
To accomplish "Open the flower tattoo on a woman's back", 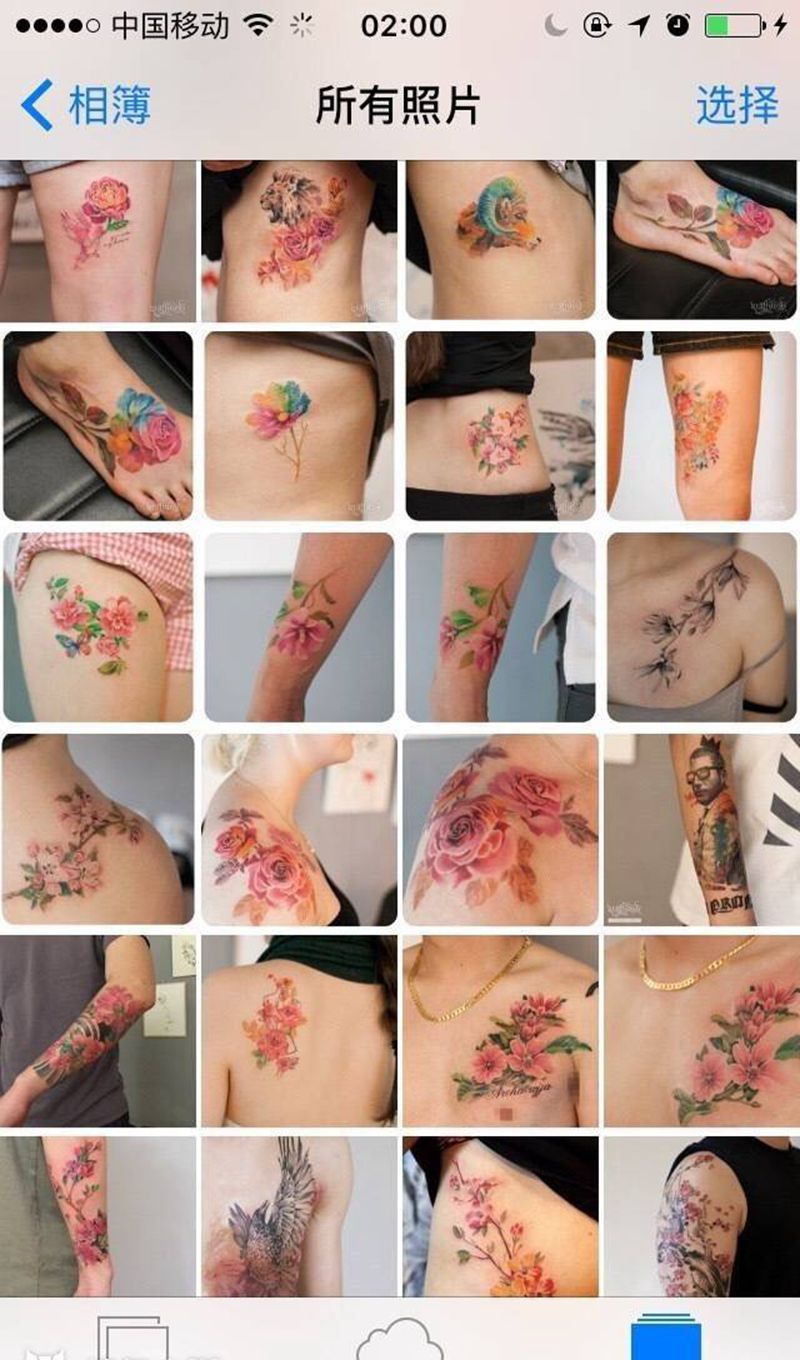I will click(x=299, y=1030).
